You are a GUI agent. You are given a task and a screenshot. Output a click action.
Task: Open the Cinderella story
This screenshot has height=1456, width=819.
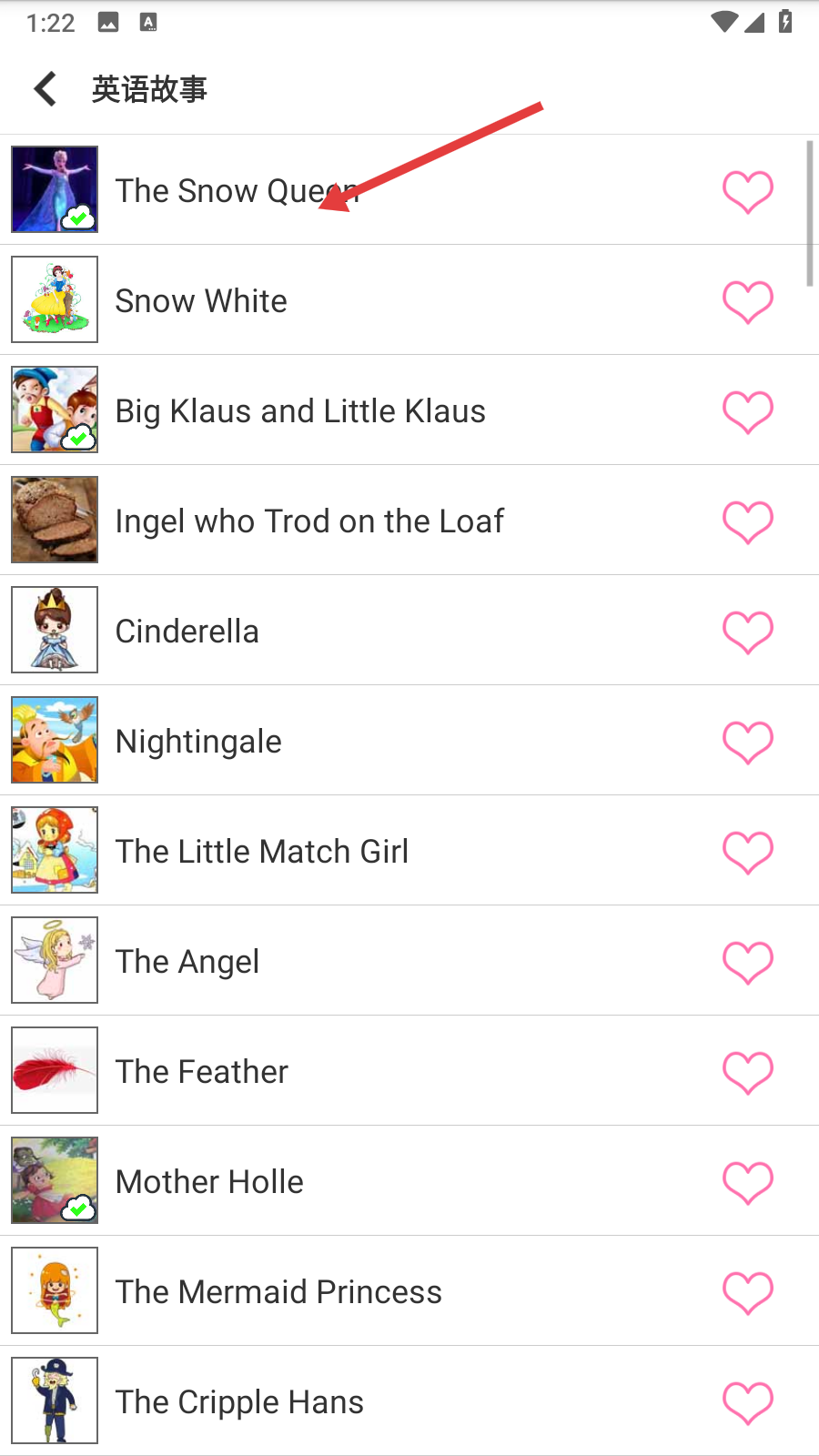tap(187, 632)
